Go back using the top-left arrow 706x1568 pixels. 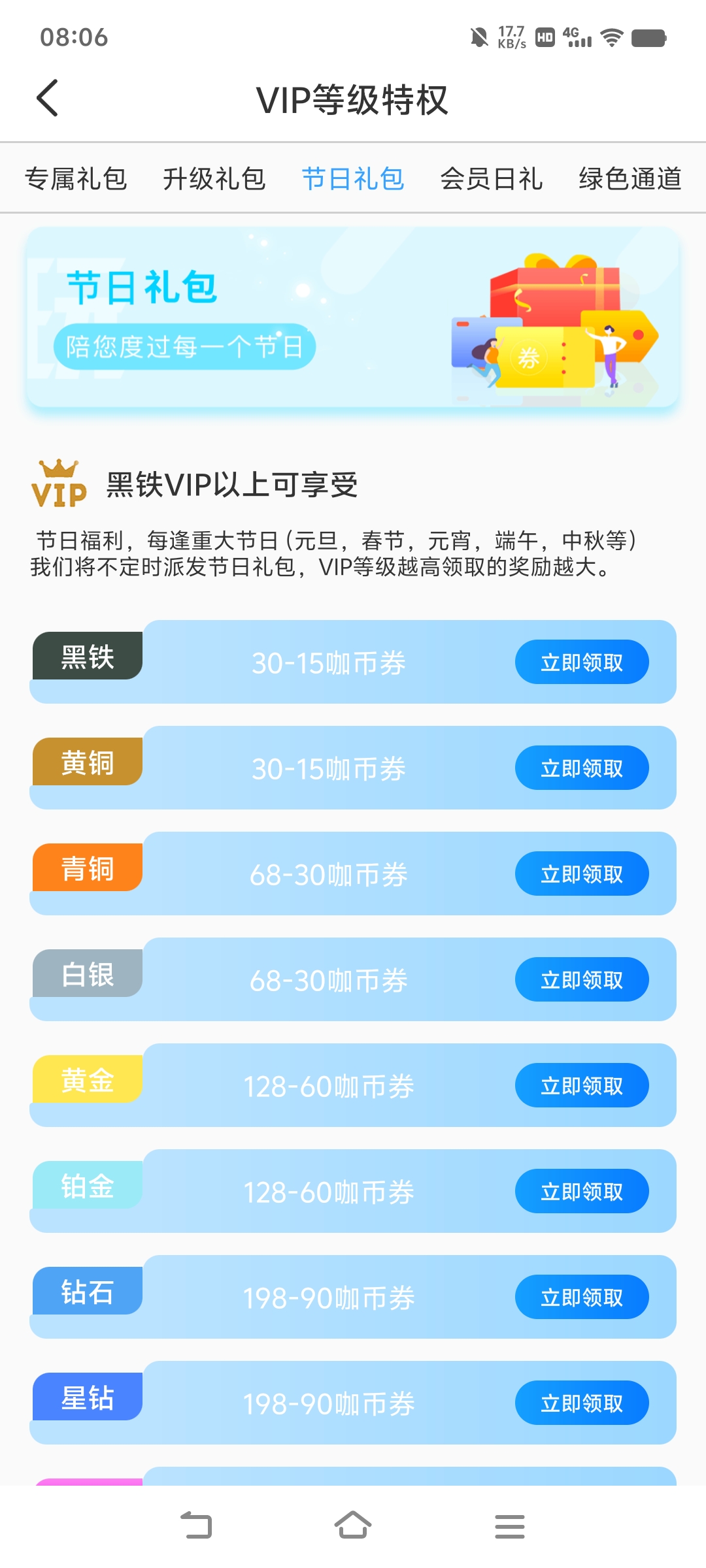(x=47, y=99)
